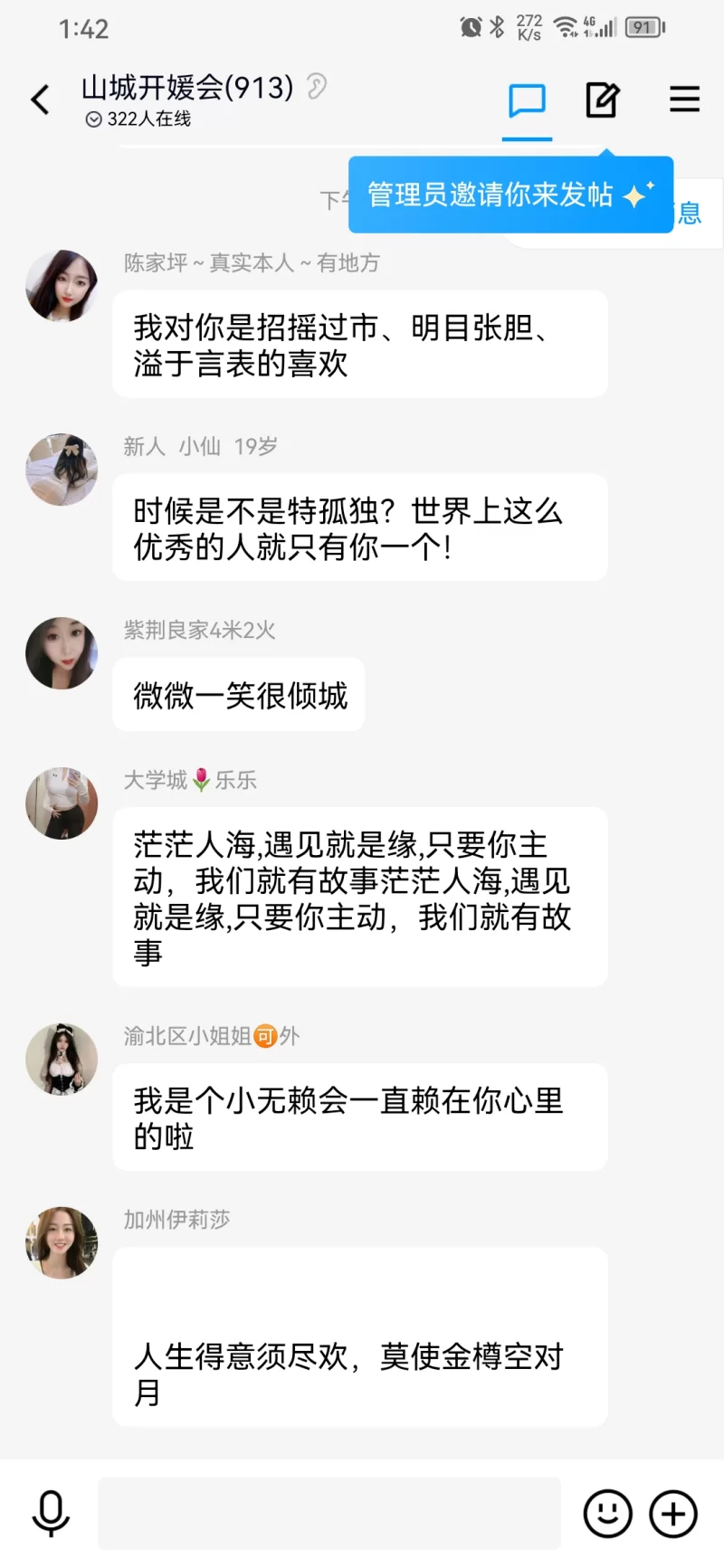724x1568 pixels.
Task: Open 加州伊莉莎's profile picture
Action: 62,1242
